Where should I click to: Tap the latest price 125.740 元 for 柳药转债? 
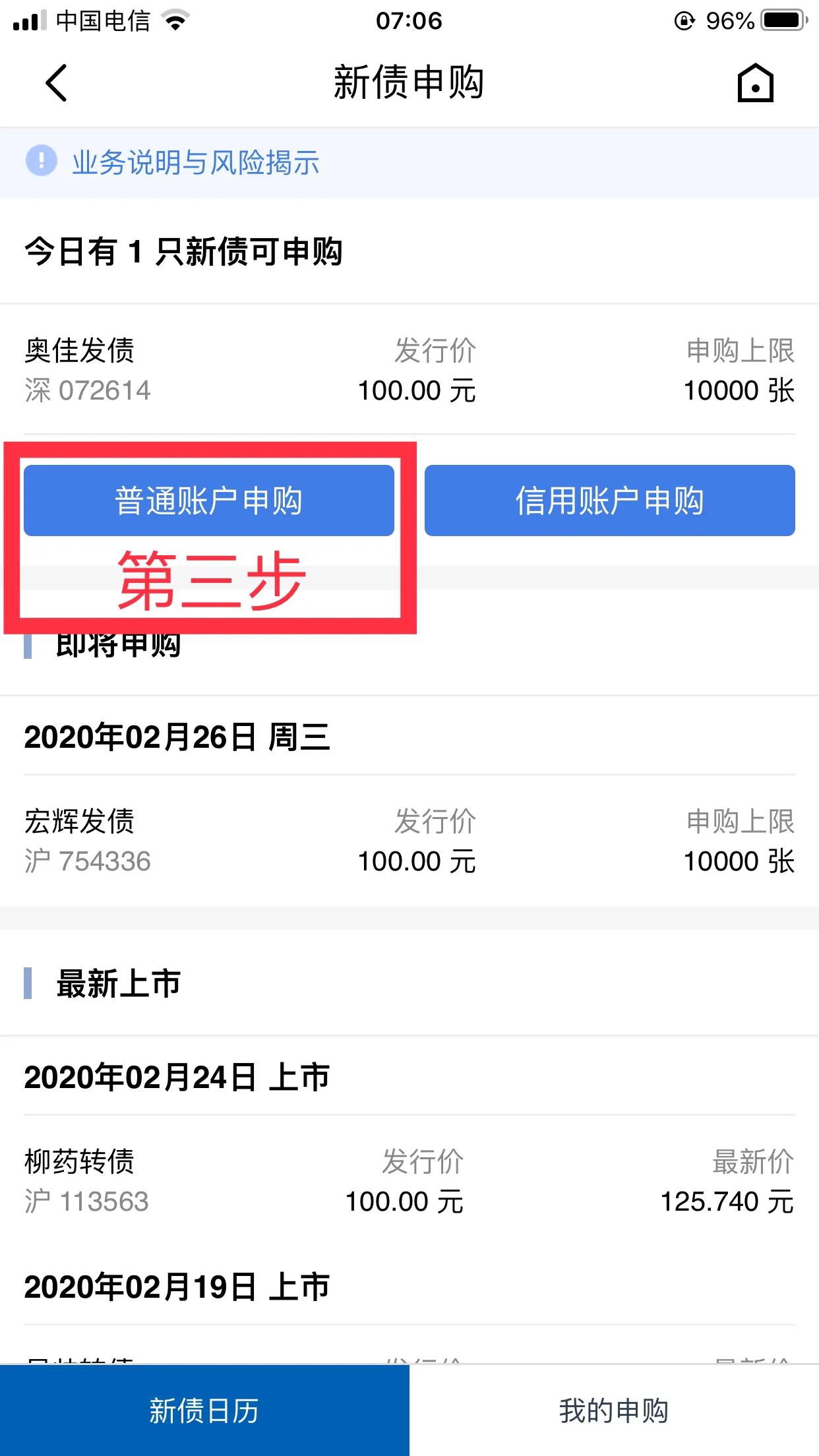click(x=725, y=1200)
